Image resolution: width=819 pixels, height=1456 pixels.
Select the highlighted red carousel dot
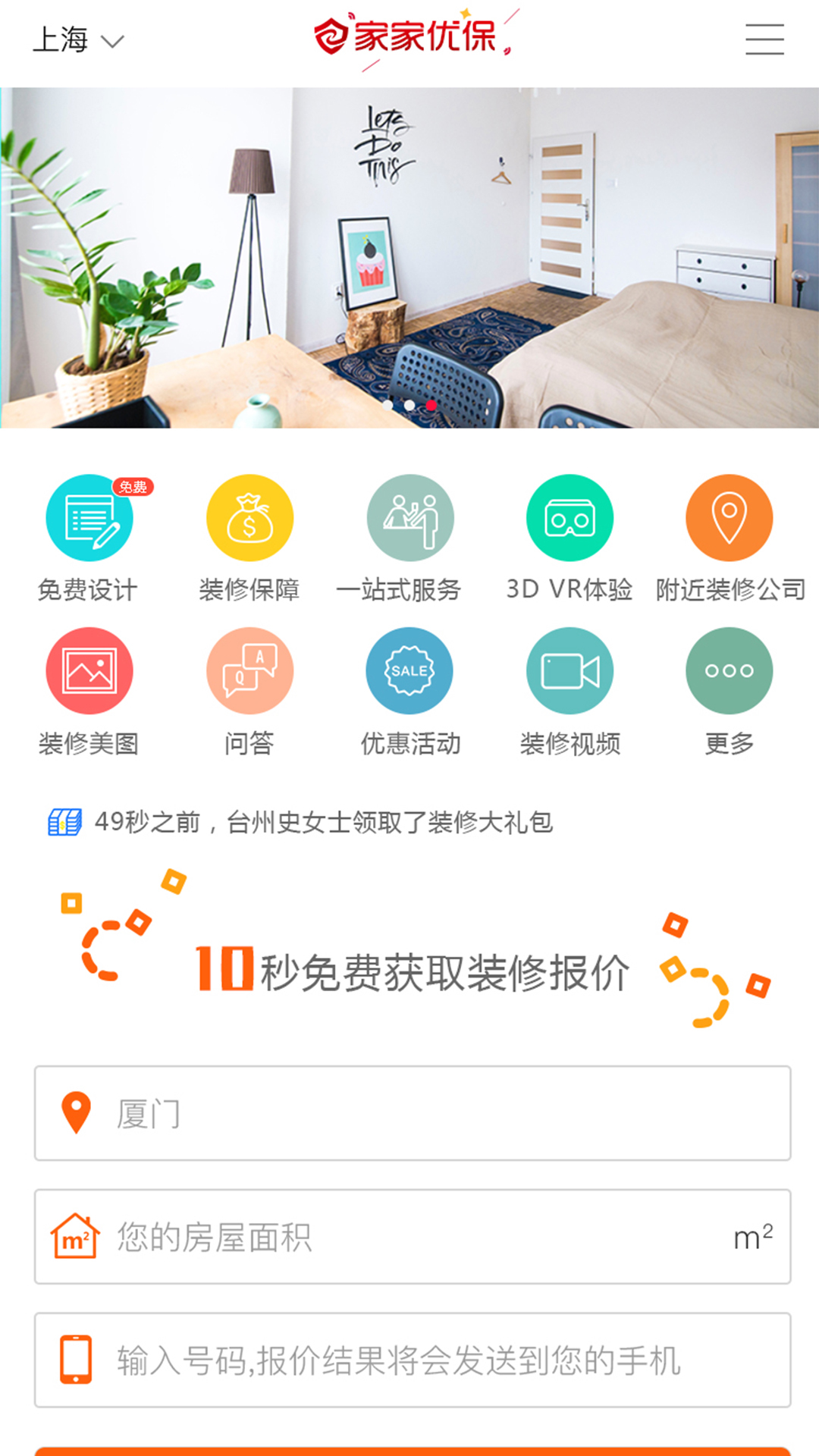point(431,406)
